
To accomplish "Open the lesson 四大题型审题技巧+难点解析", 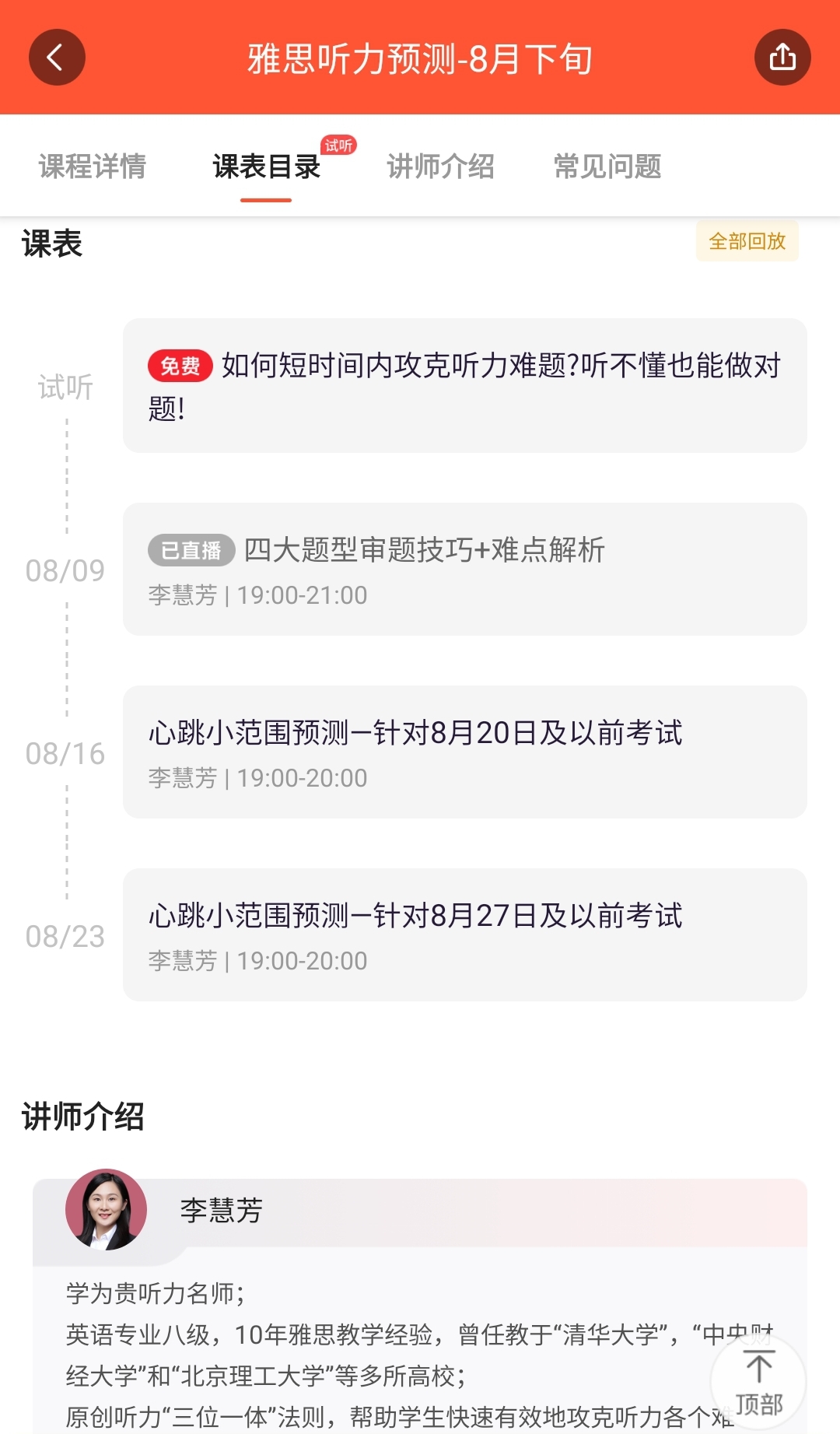I will 465,569.
